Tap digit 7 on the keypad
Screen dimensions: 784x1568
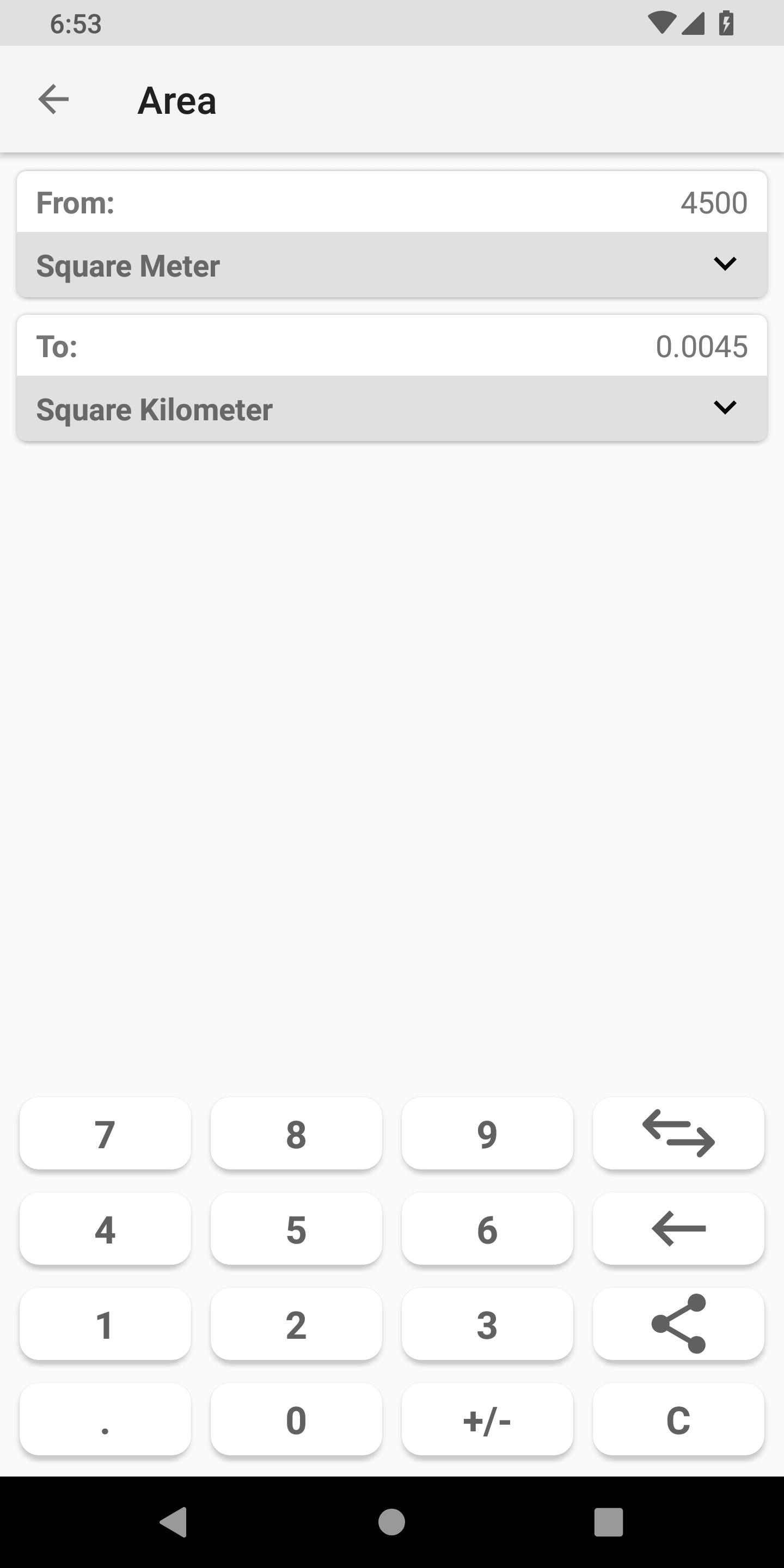(x=105, y=1134)
